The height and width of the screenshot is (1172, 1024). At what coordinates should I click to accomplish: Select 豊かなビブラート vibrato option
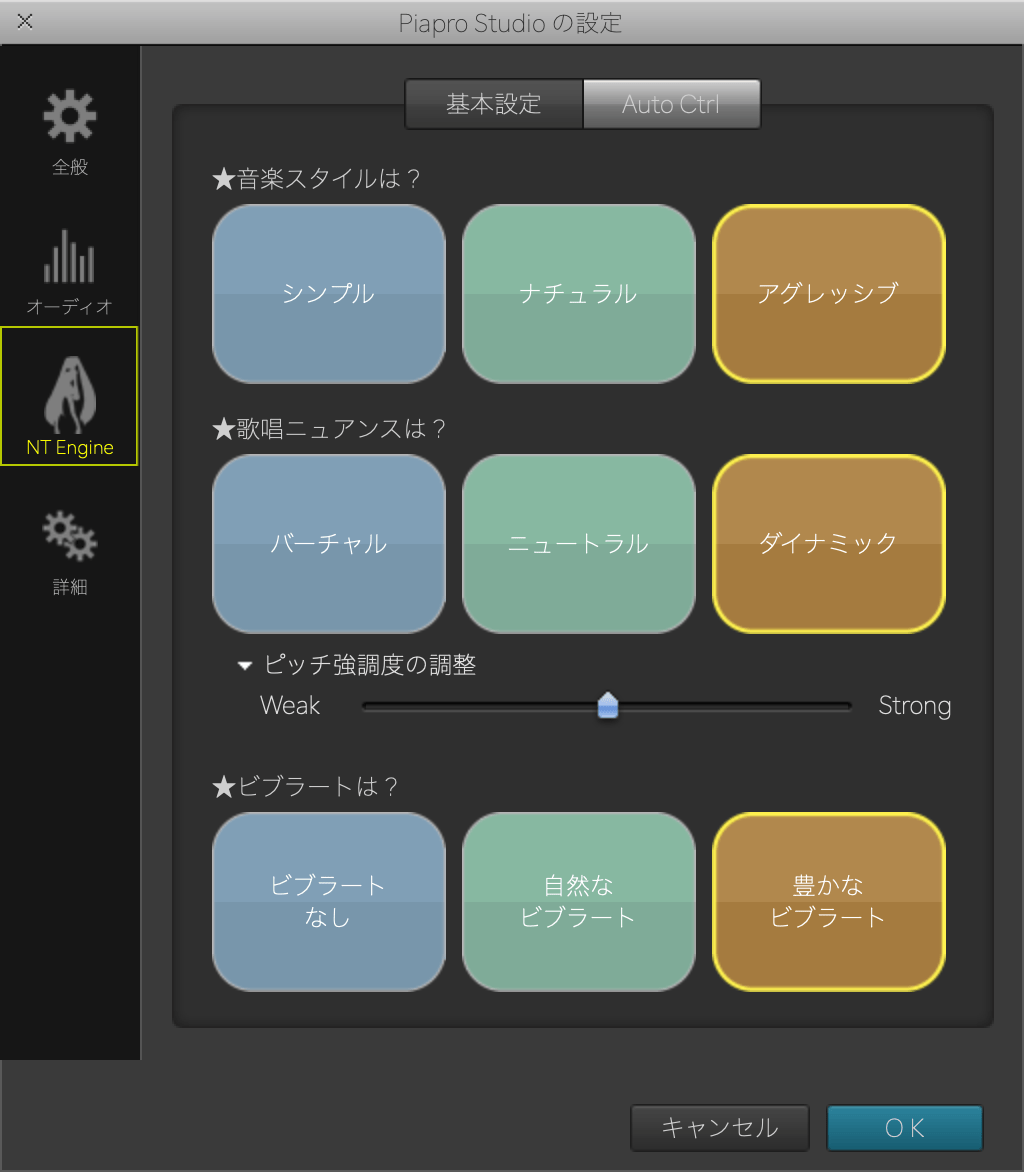(828, 901)
